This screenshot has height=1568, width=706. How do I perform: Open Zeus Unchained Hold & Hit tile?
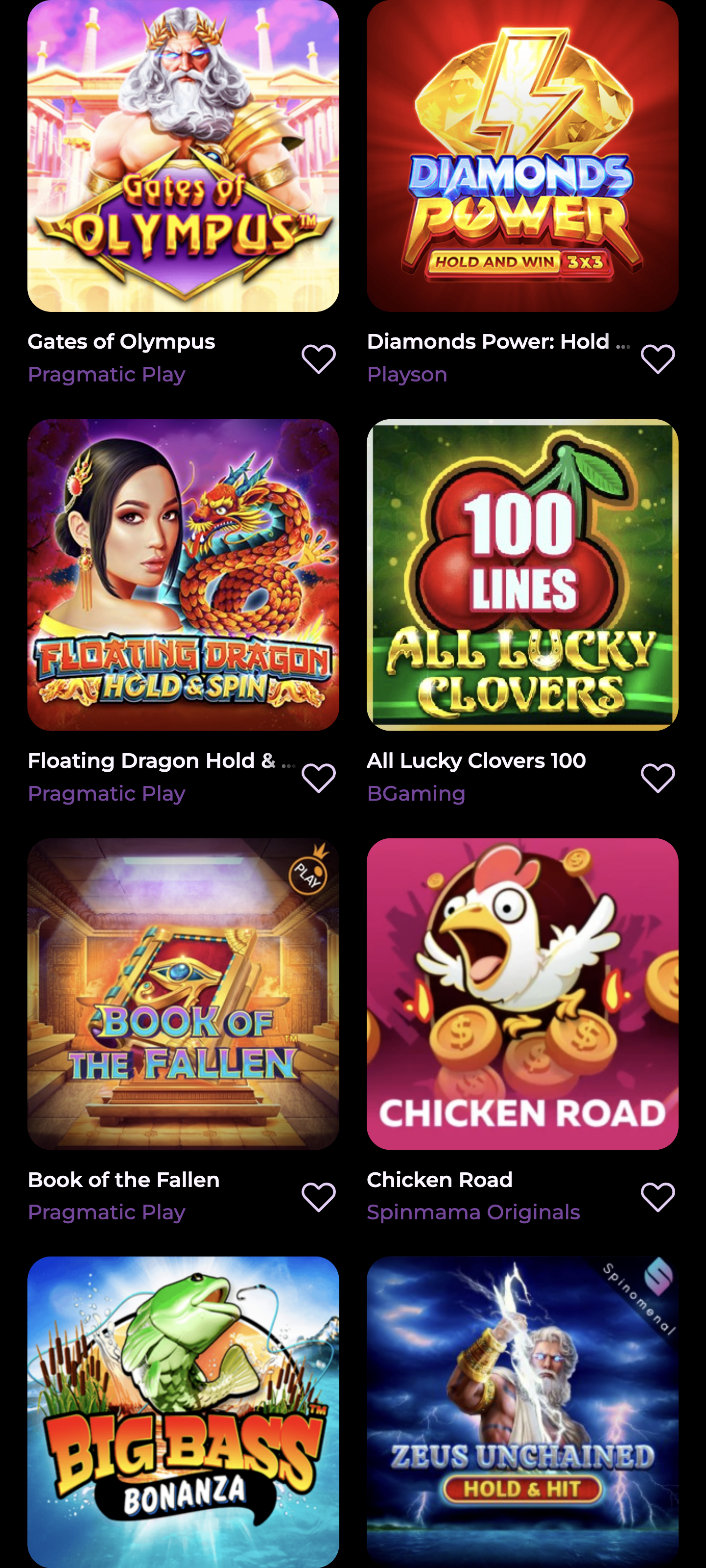[522, 1411]
